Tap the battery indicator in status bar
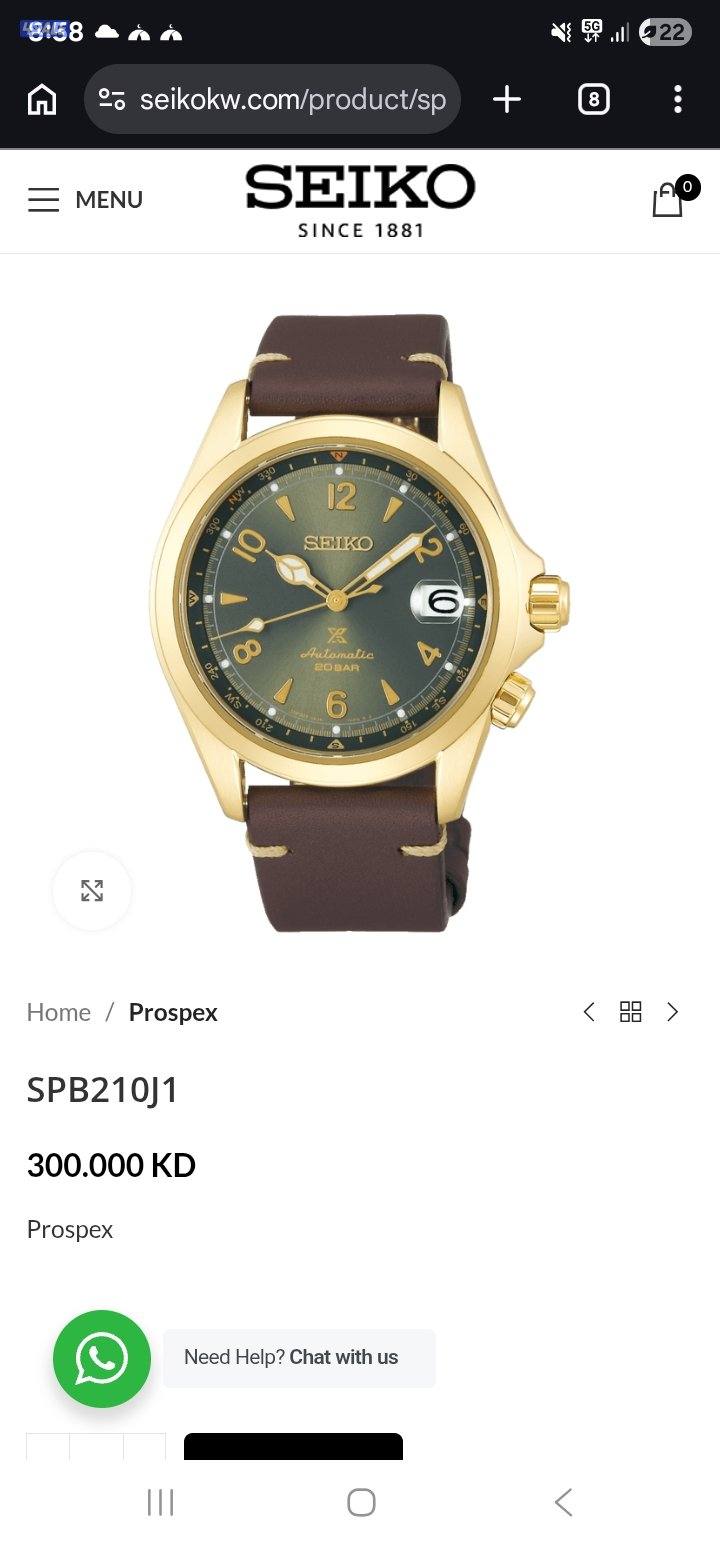This screenshot has height=1544, width=720. pos(665,30)
